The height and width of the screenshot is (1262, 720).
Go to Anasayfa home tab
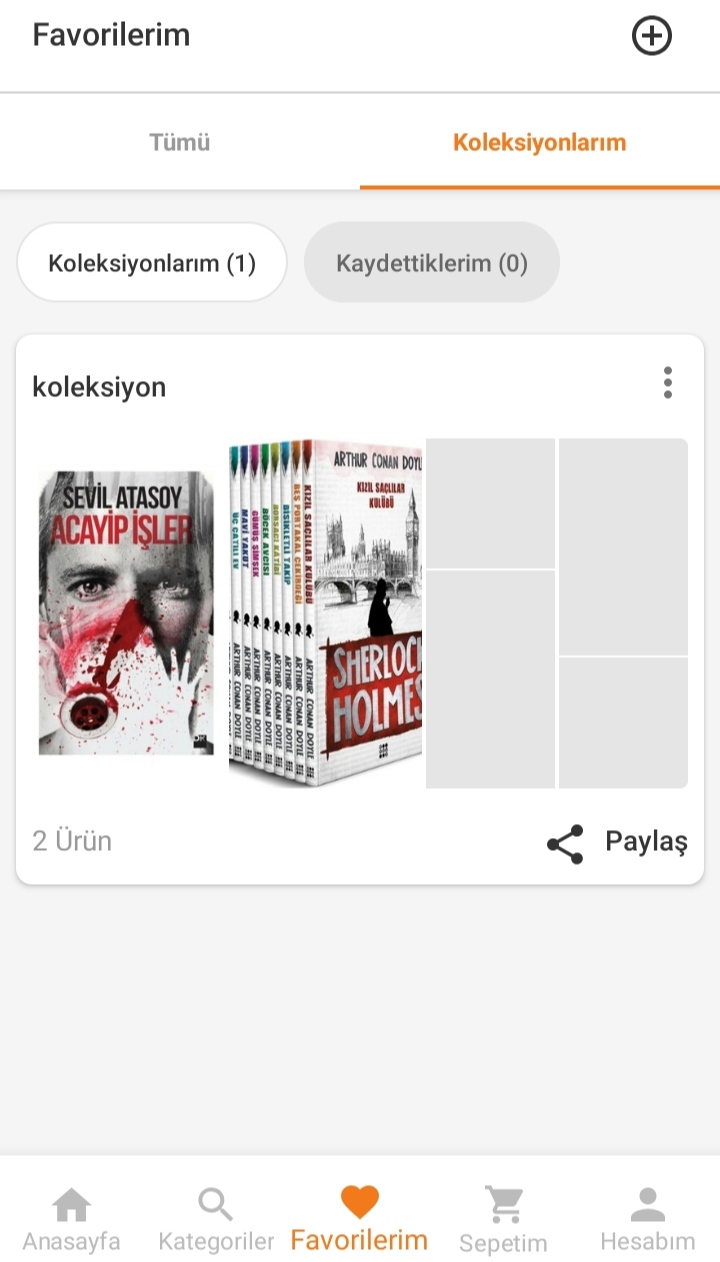tap(71, 1219)
